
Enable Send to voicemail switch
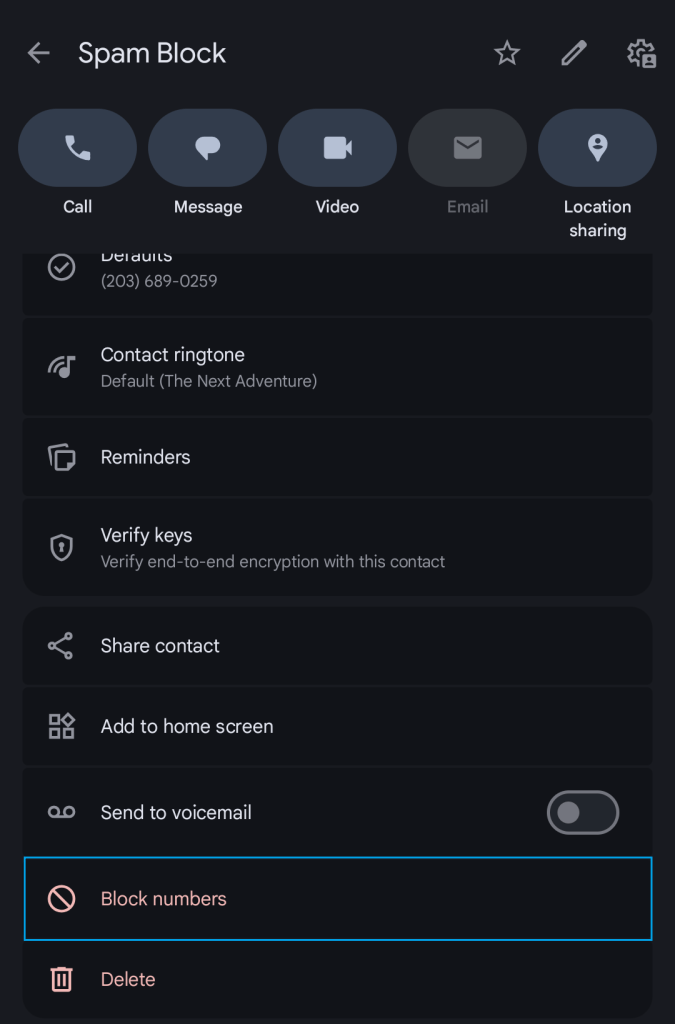[582, 813]
